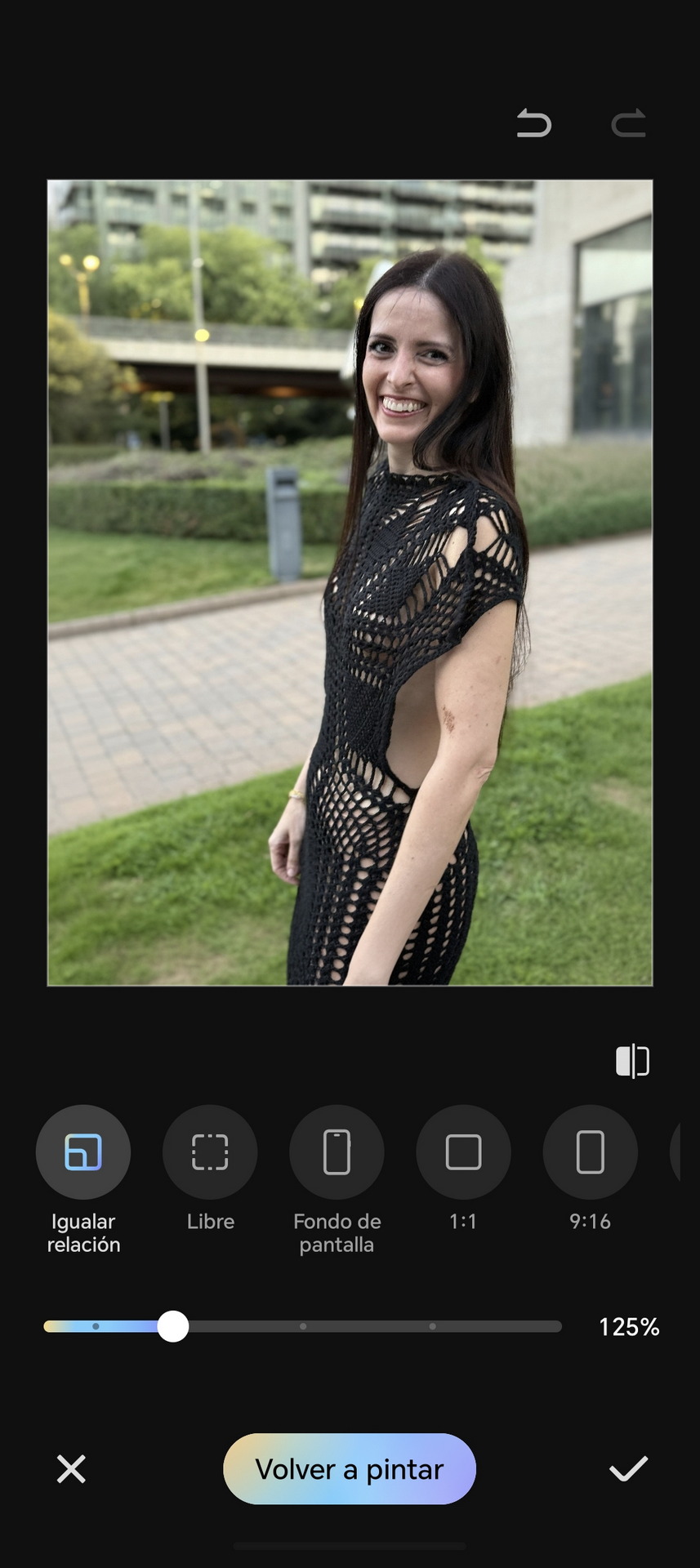The image size is (700, 1568).
Task: Choose the Libre free-ratio option
Action: [210, 1151]
